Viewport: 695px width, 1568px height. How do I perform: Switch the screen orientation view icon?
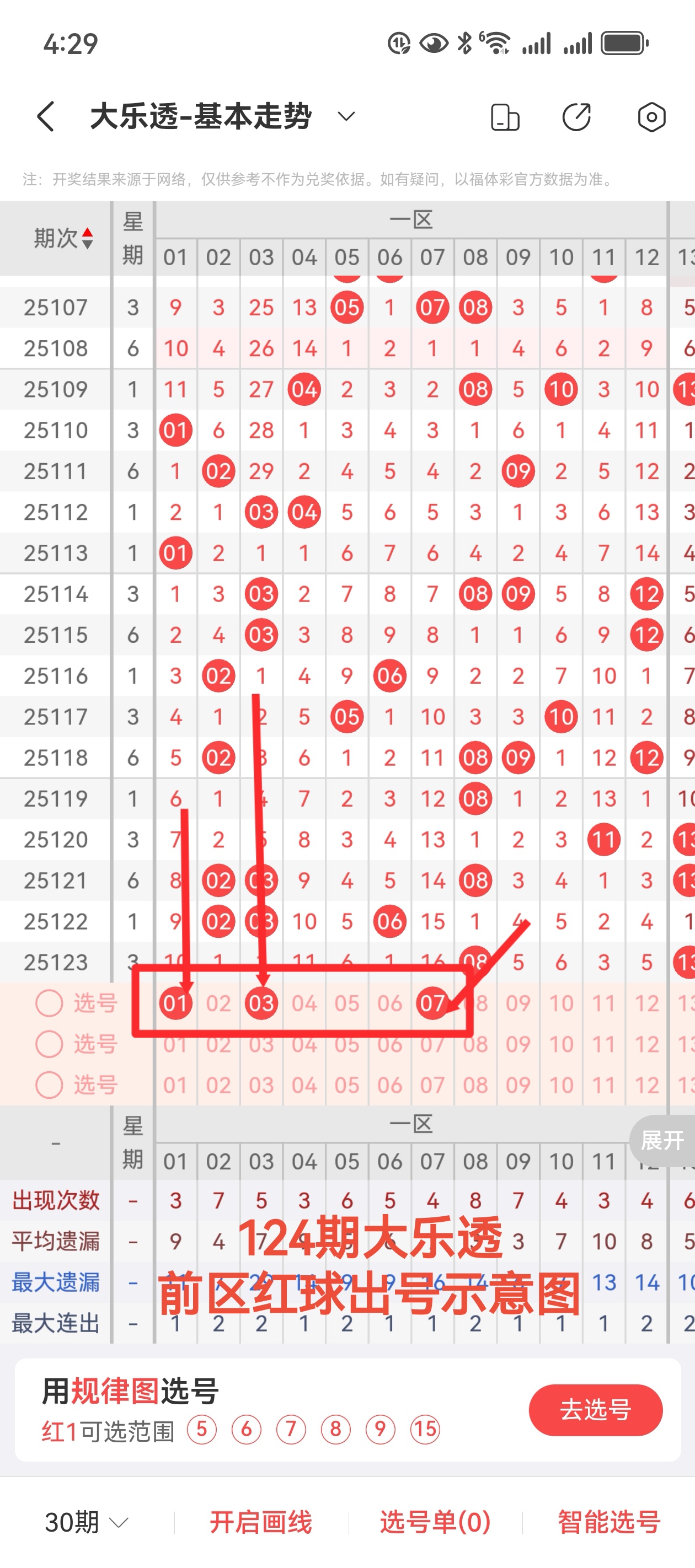pyautogui.click(x=504, y=117)
